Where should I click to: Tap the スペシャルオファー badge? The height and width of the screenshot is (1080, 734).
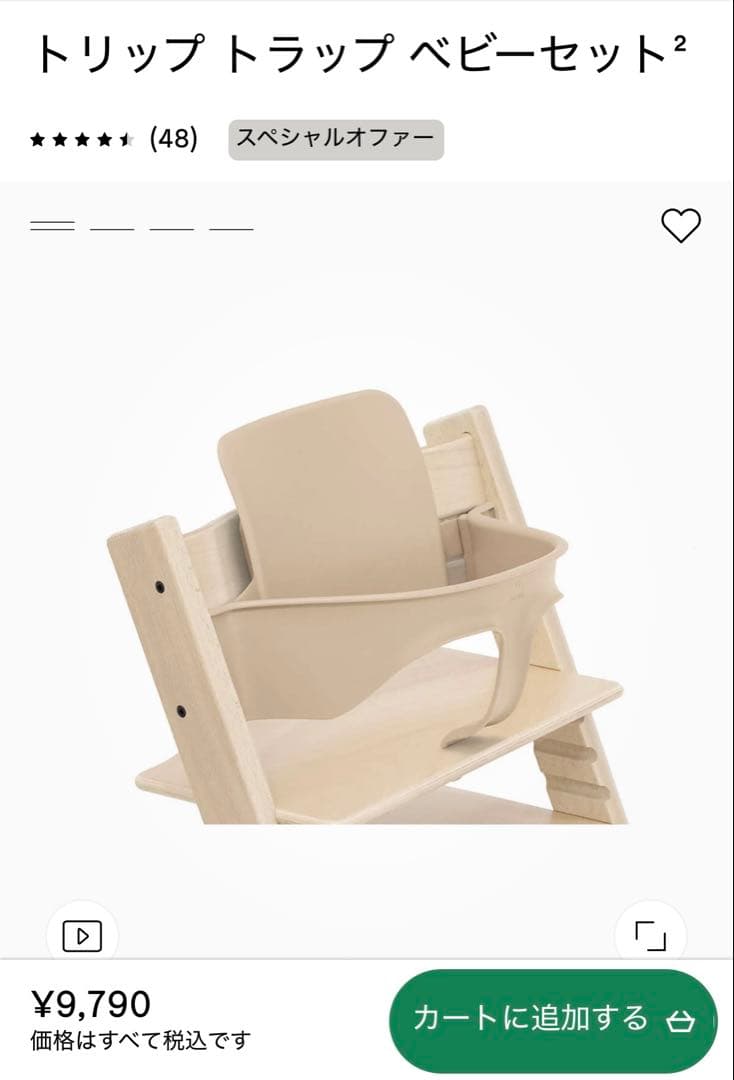click(336, 139)
